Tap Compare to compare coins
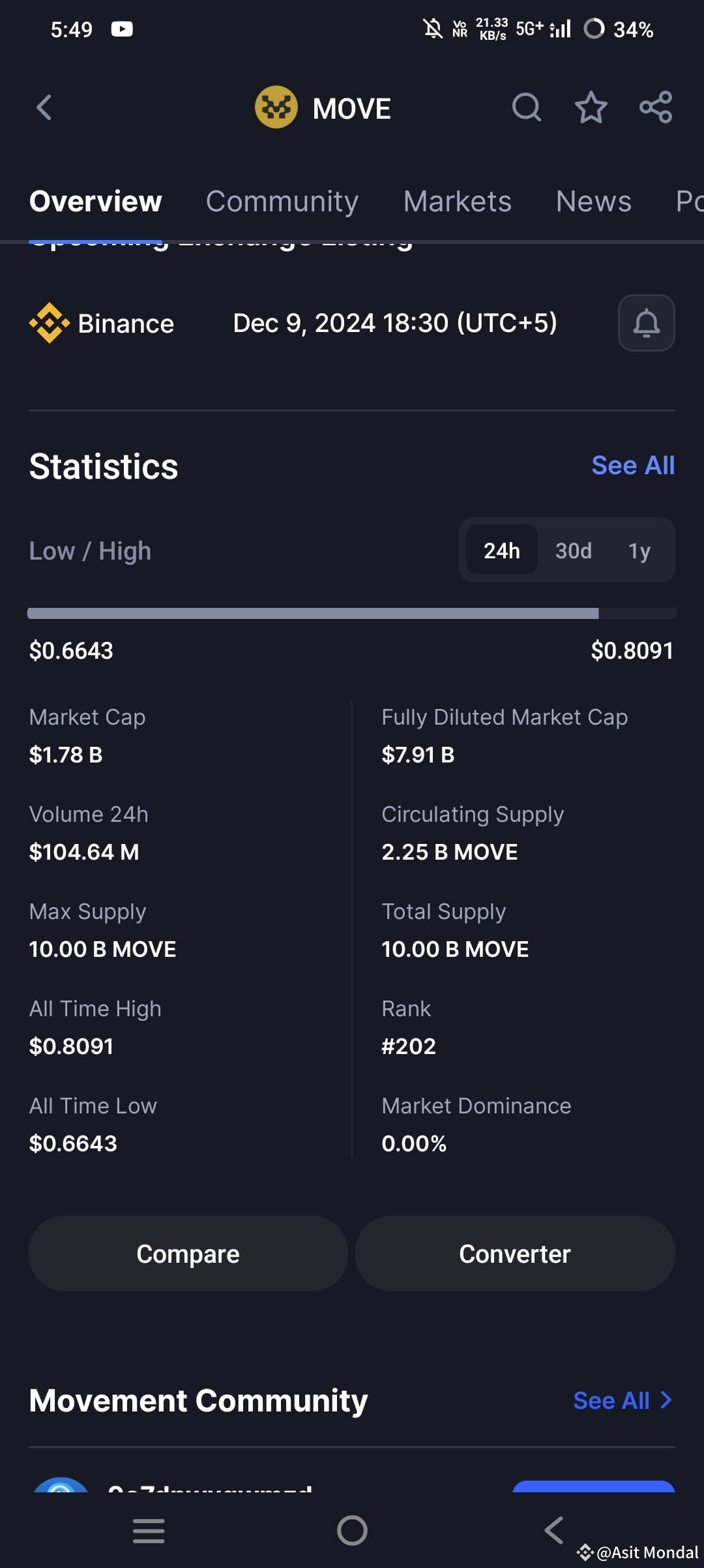 [x=188, y=1253]
